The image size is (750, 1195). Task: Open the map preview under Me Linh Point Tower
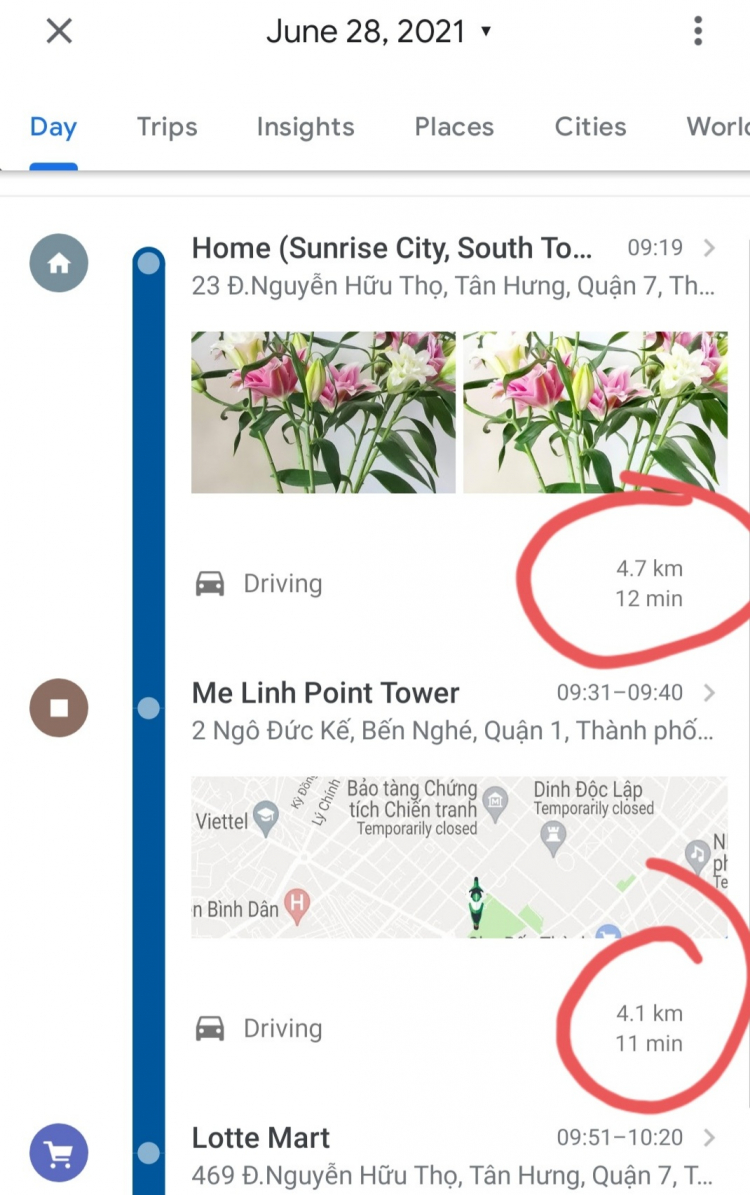459,857
